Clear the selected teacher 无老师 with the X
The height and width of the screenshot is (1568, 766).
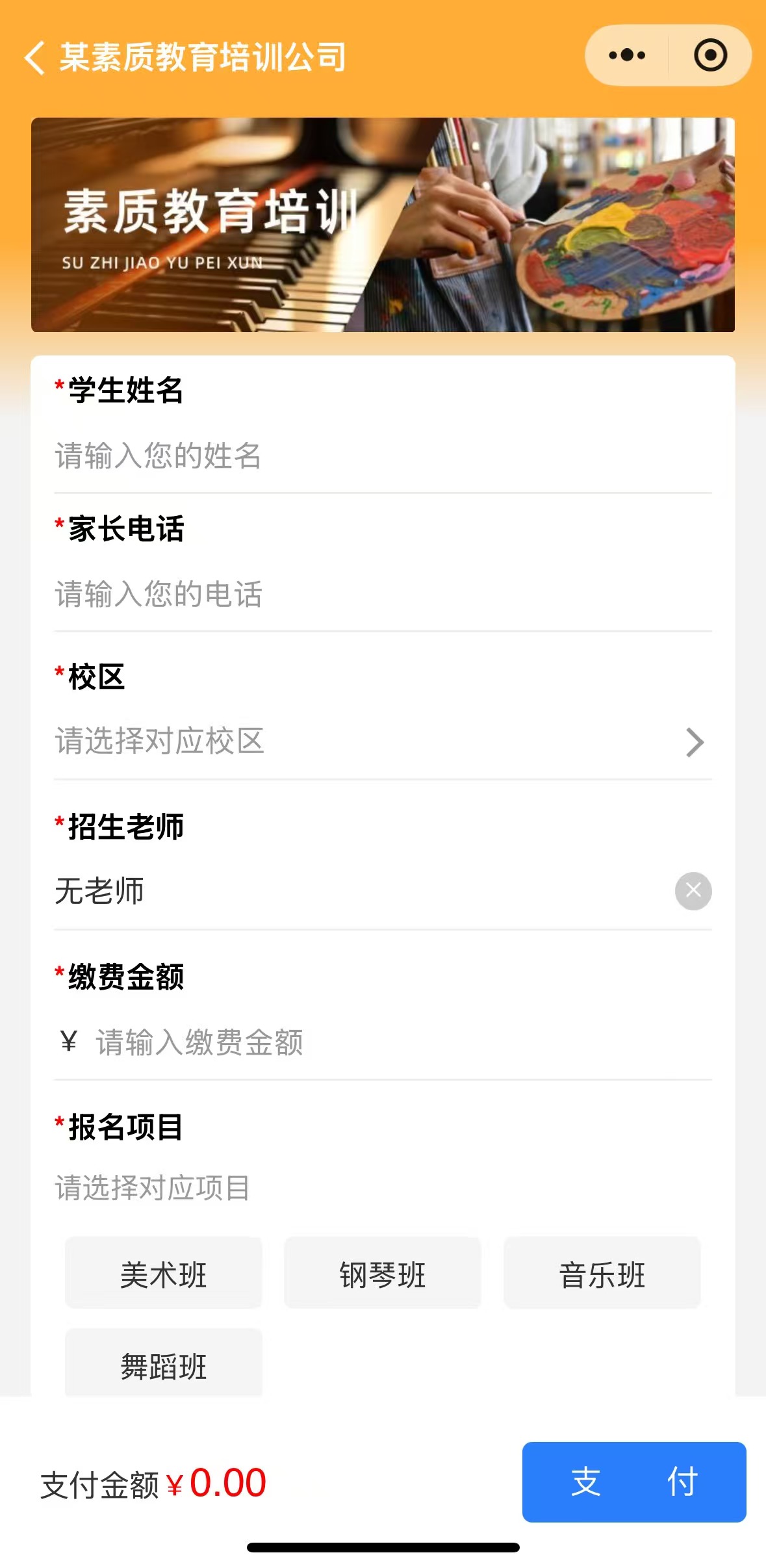click(693, 891)
